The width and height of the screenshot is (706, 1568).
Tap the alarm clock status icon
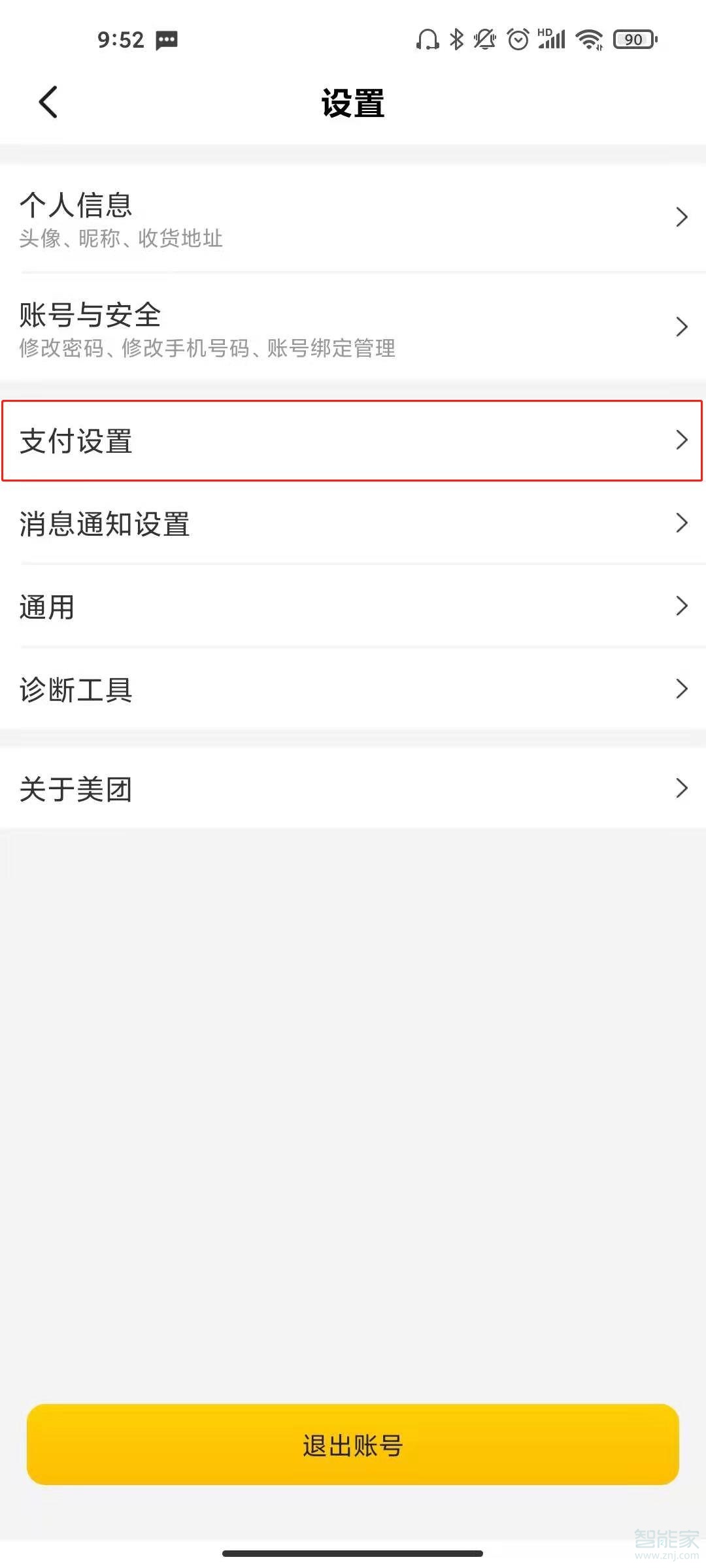(x=518, y=39)
